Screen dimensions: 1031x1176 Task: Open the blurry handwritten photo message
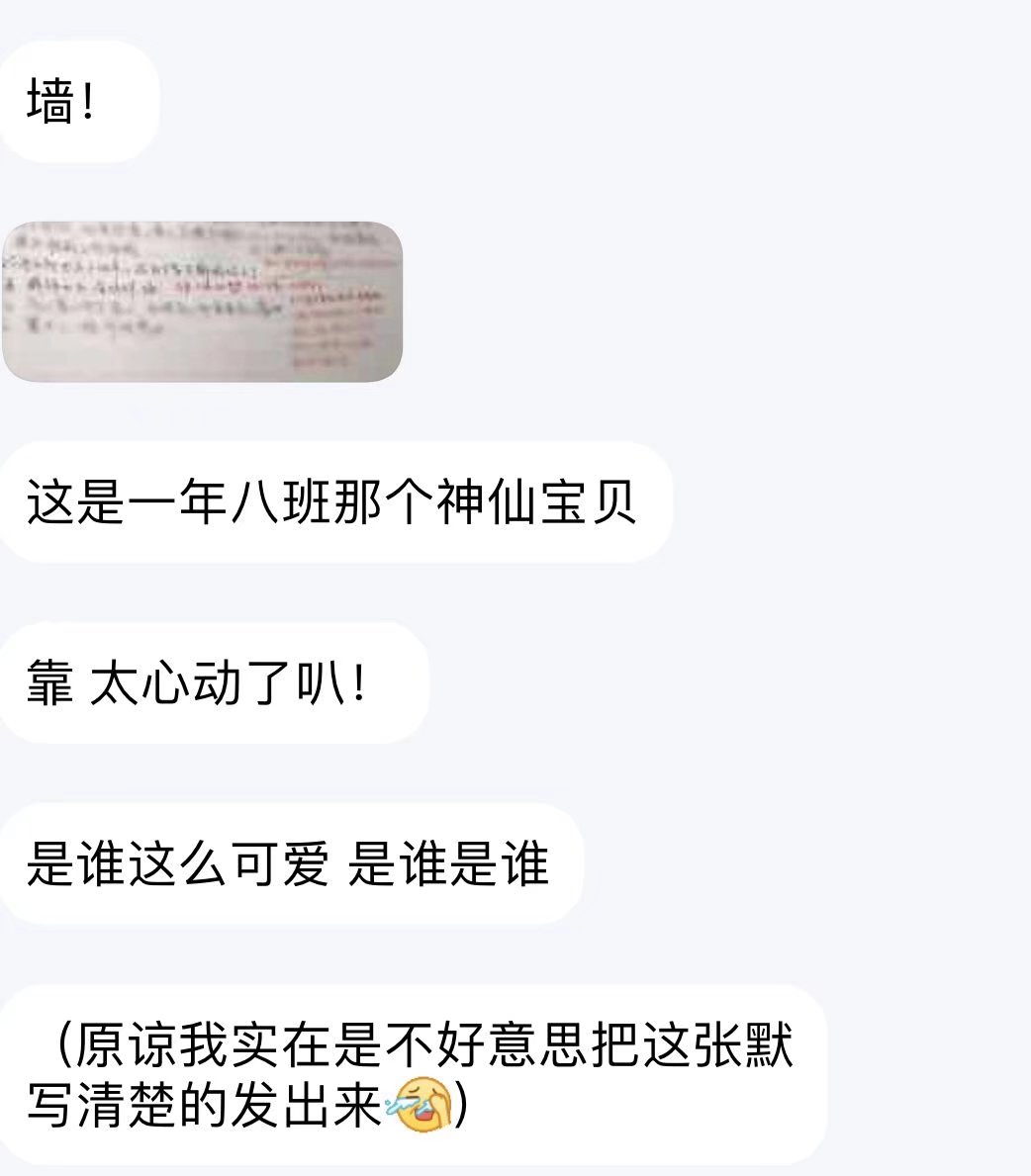pos(202,302)
